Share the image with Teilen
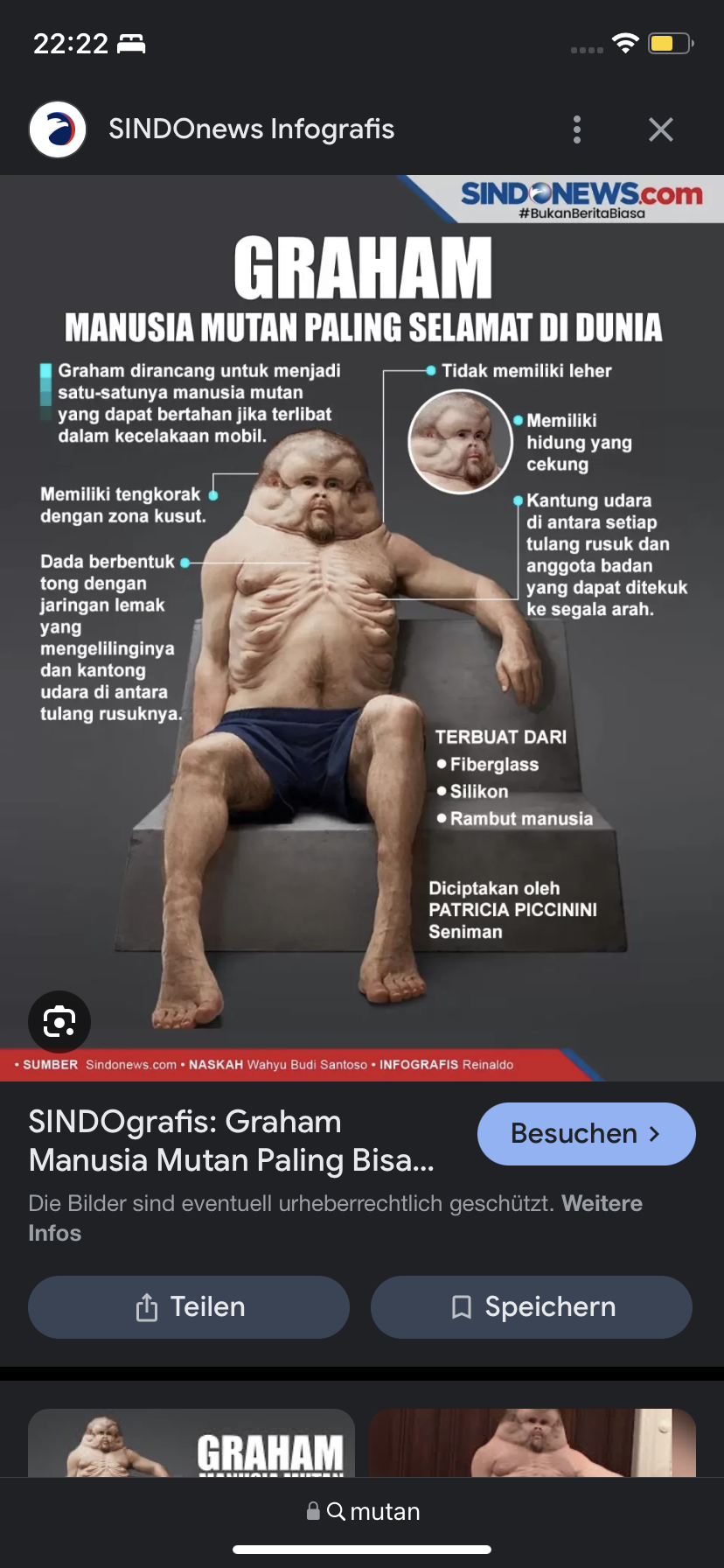Image resolution: width=724 pixels, height=1568 pixels. 189,1306
